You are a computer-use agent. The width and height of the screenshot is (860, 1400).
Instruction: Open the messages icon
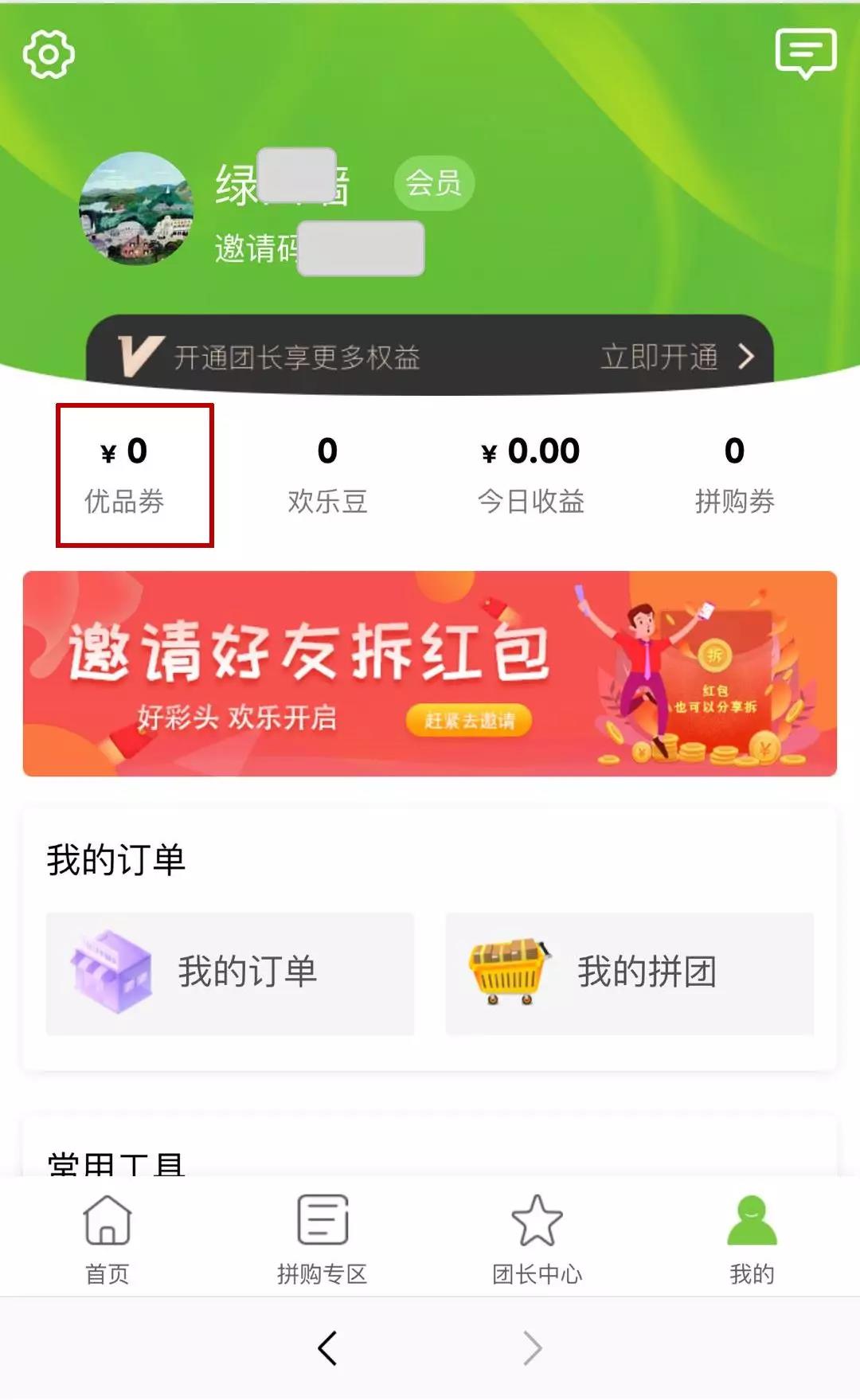tap(805, 53)
